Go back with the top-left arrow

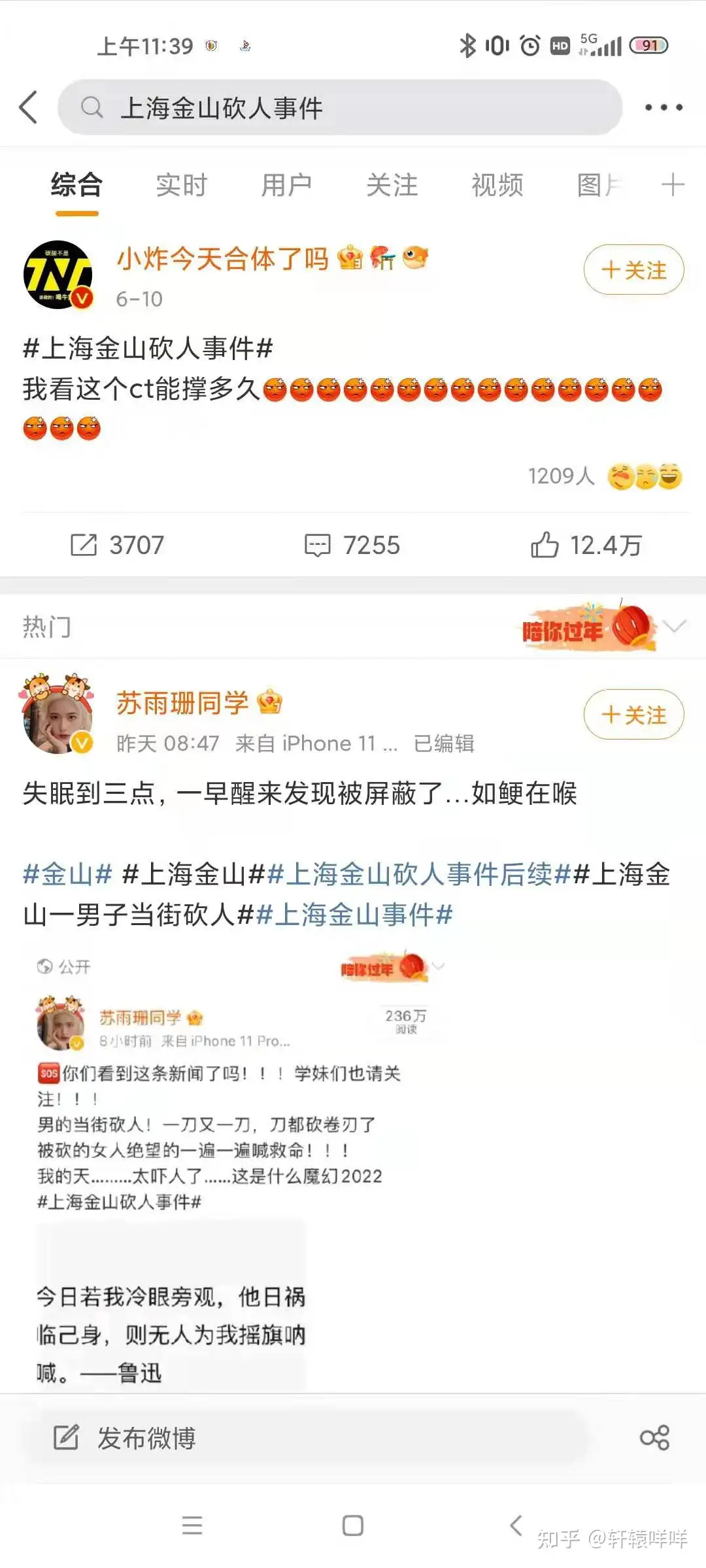click(x=28, y=107)
